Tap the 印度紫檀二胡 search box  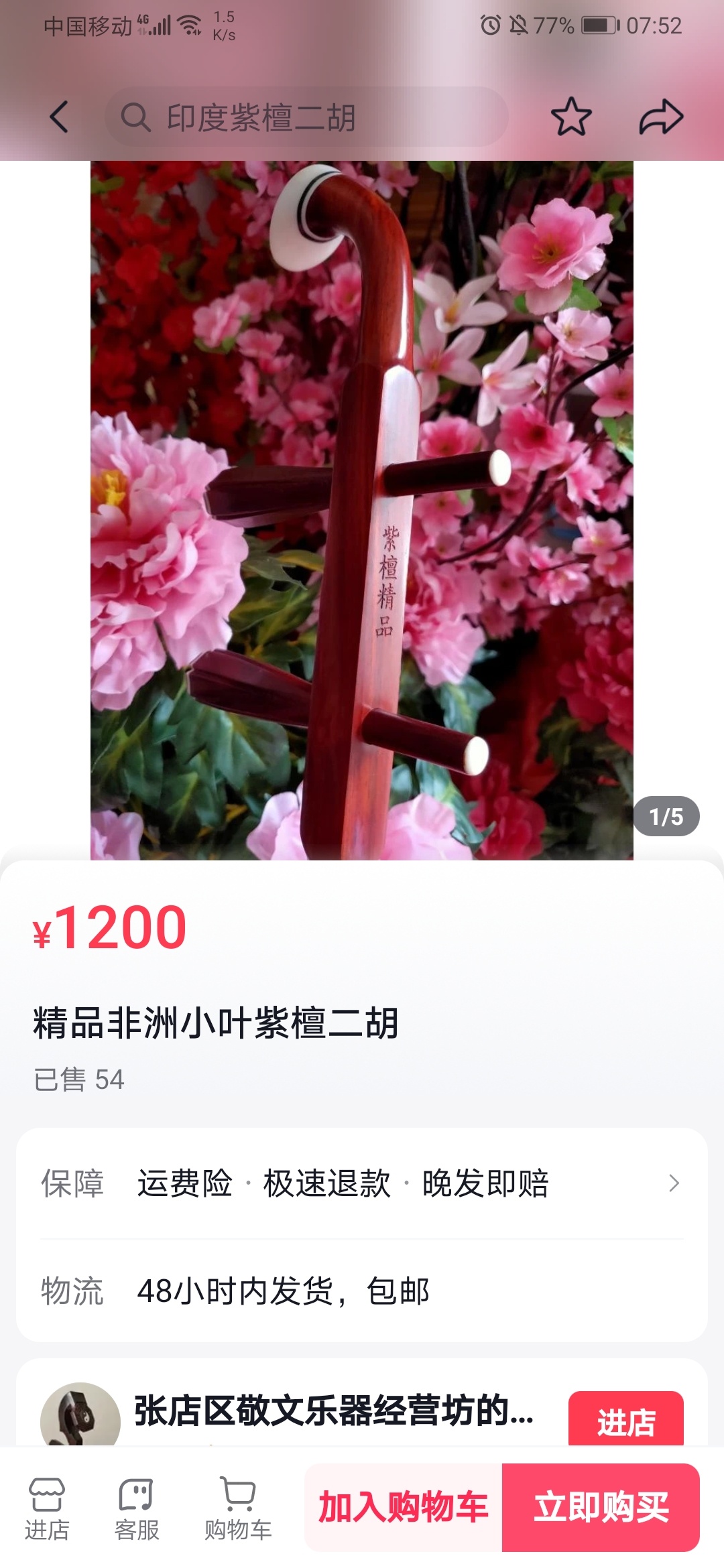coord(306,117)
